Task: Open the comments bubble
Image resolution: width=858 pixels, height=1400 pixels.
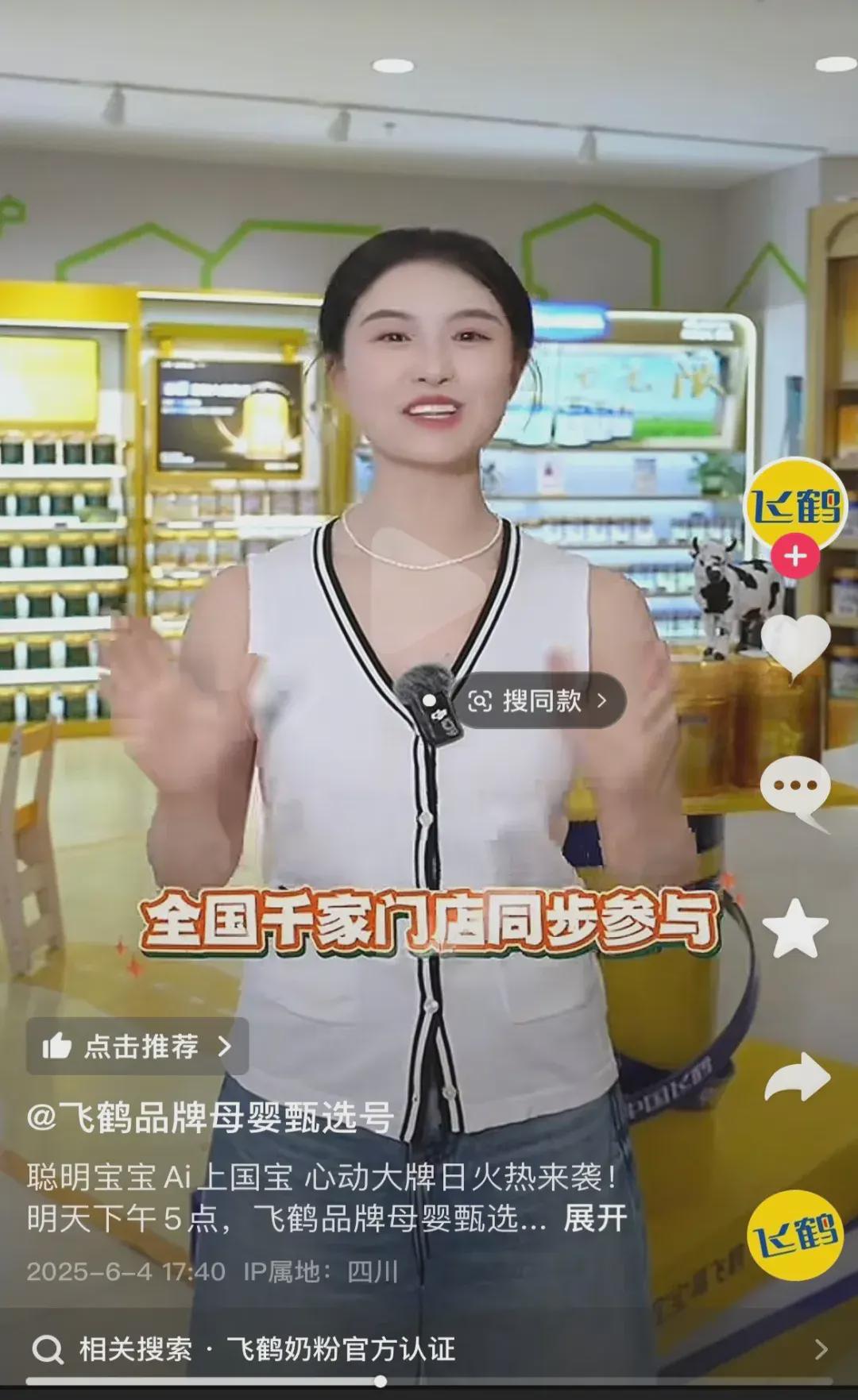Action: click(795, 788)
